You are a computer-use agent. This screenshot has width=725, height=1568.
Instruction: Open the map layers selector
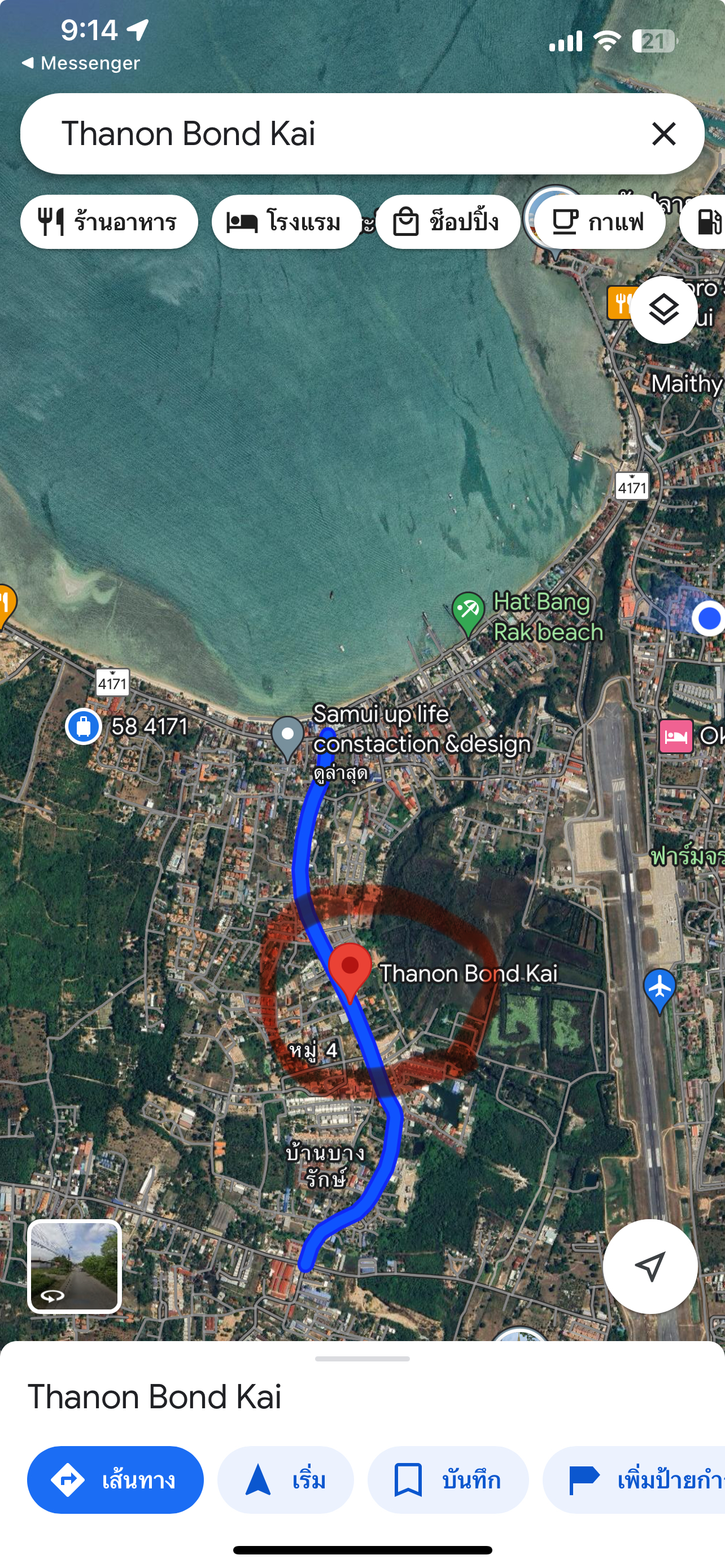pyautogui.click(x=663, y=310)
